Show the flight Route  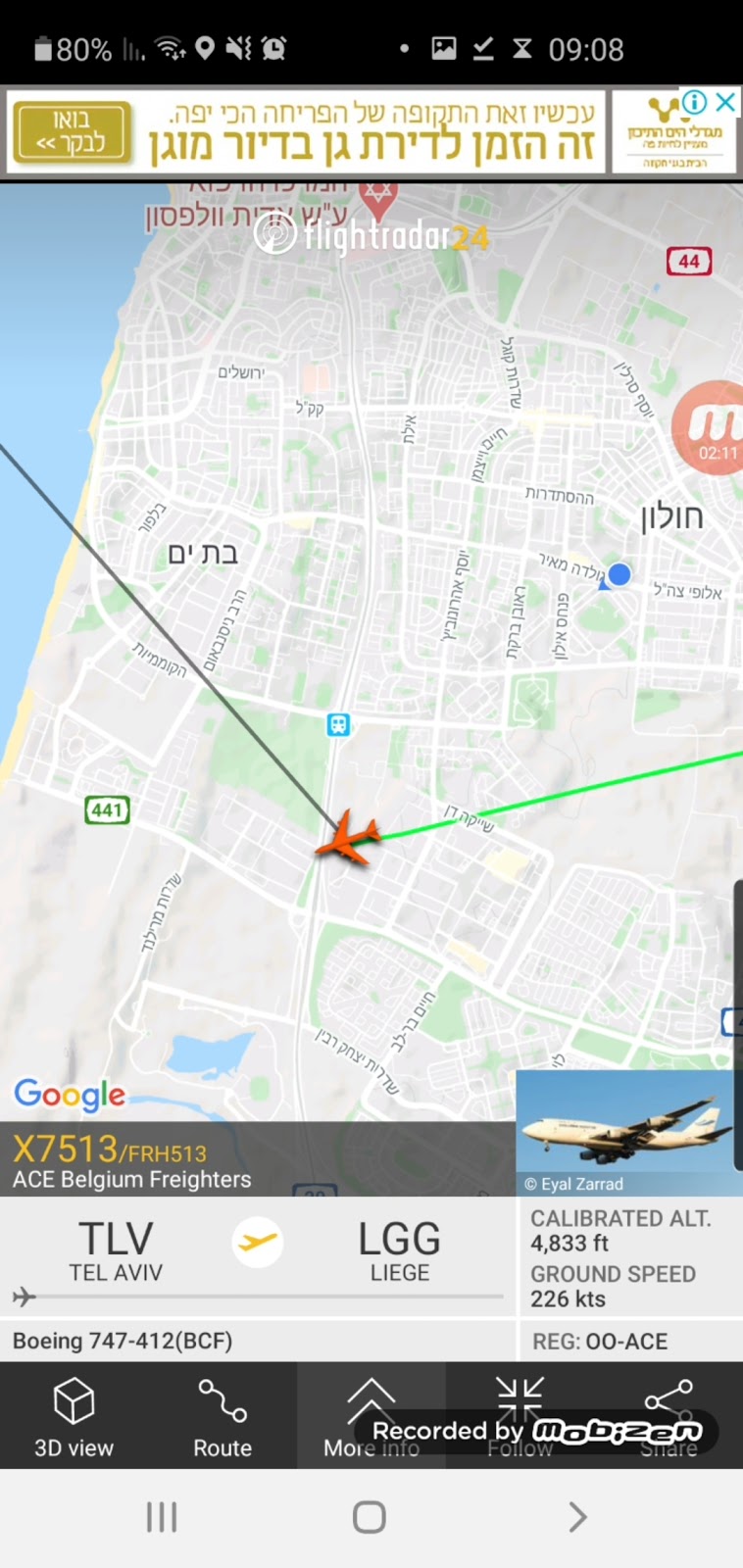223,1414
